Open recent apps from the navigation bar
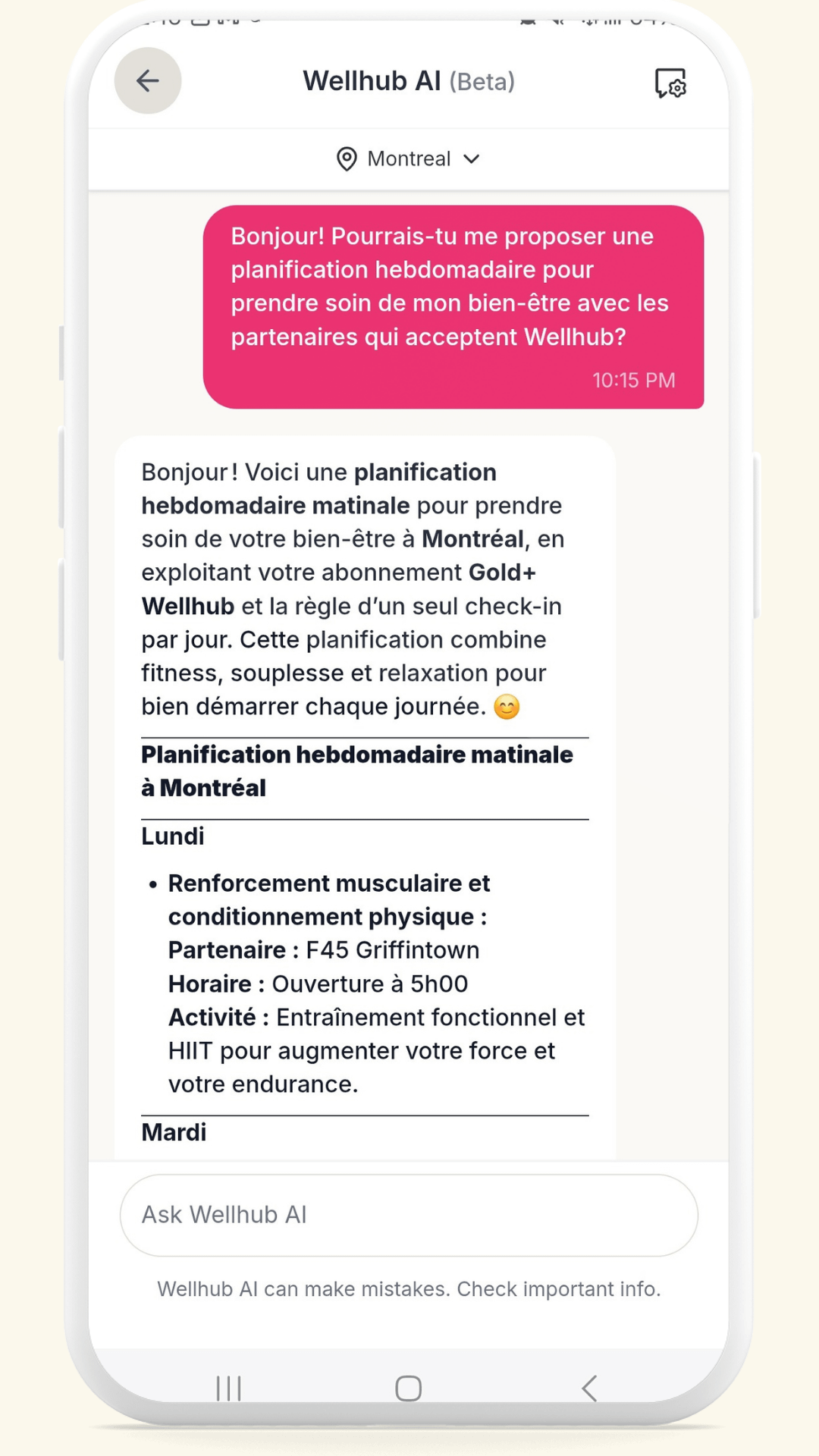The height and width of the screenshot is (1456, 819). (x=228, y=1389)
